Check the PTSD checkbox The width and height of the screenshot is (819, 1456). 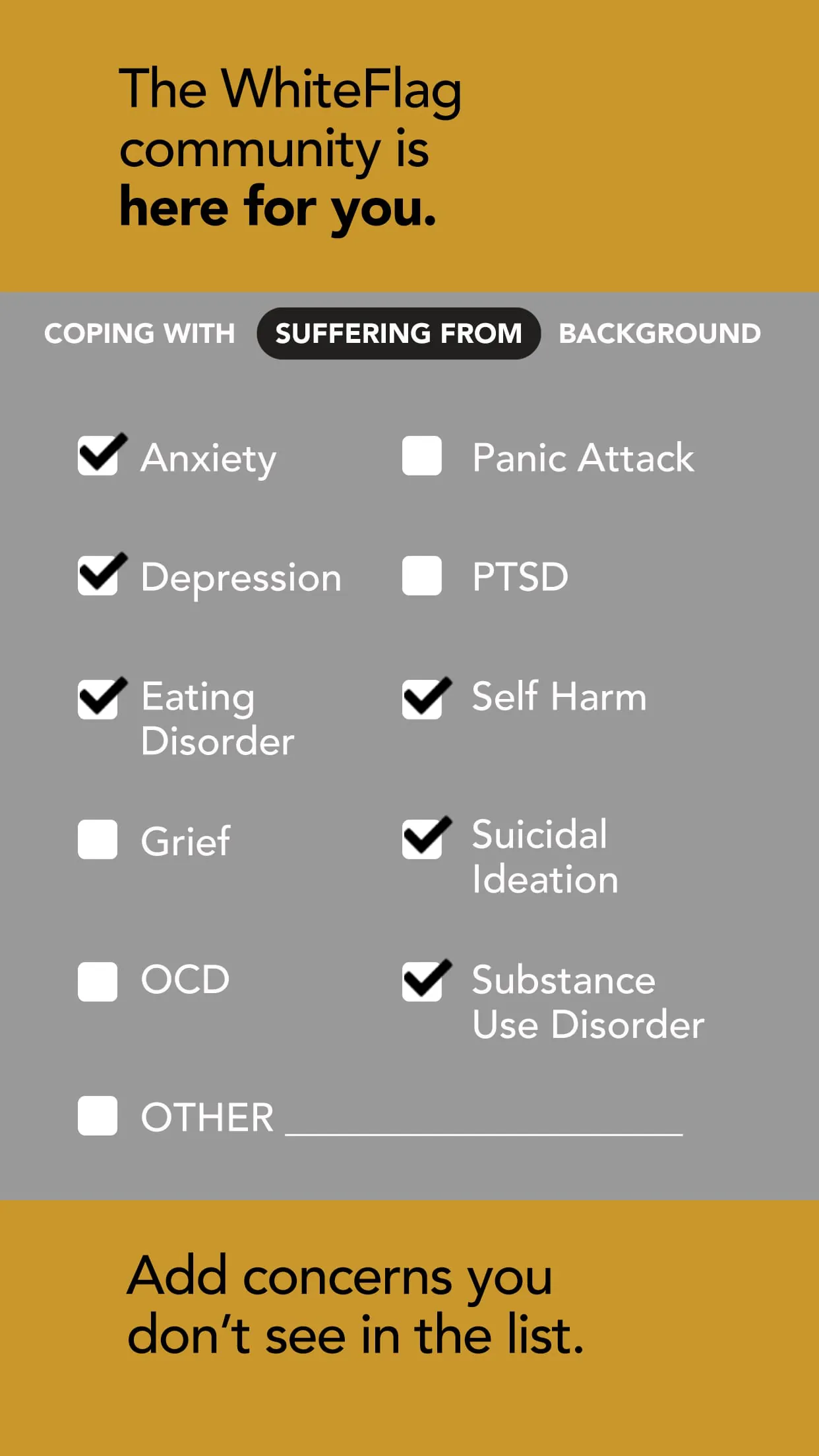tap(422, 576)
